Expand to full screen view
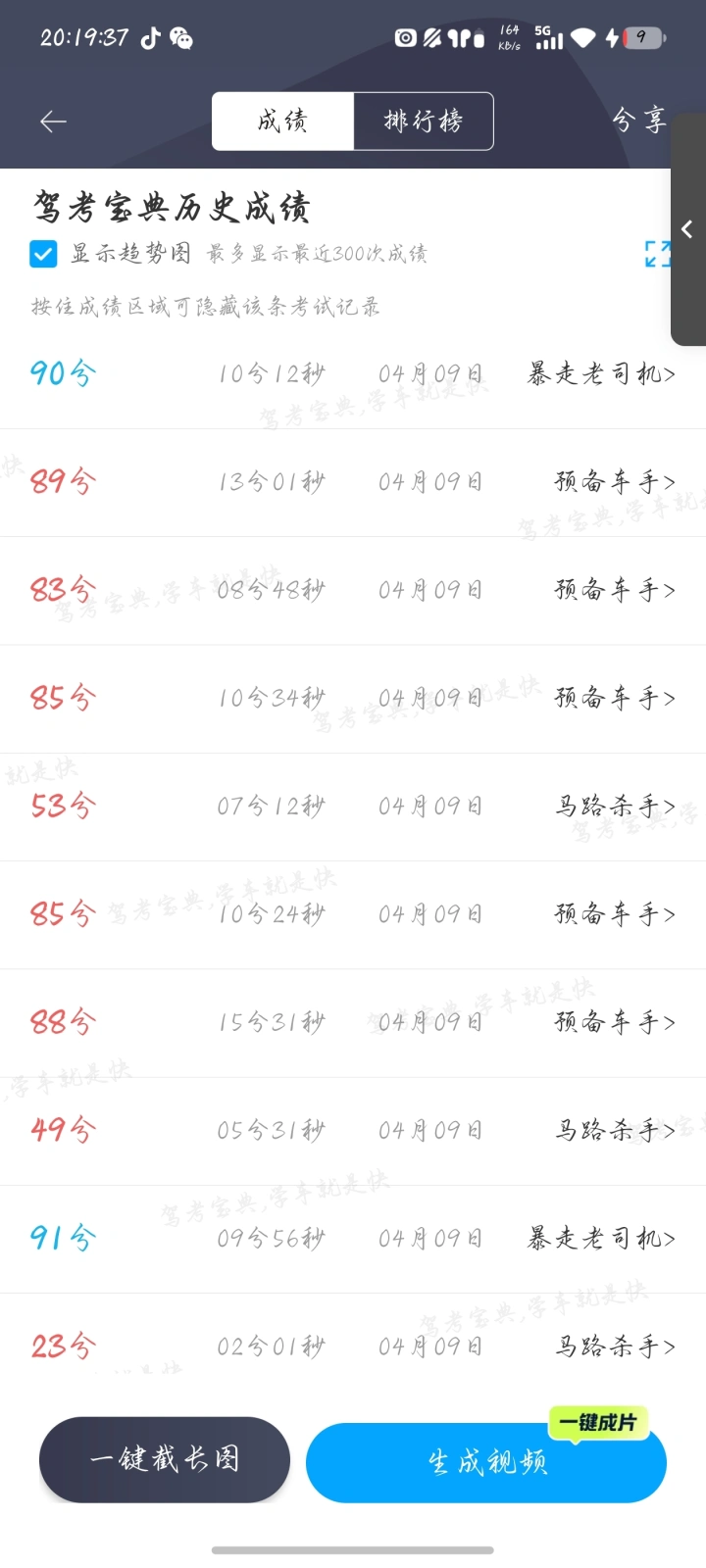Image resolution: width=706 pixels, height=1568 pixels. 658,254
